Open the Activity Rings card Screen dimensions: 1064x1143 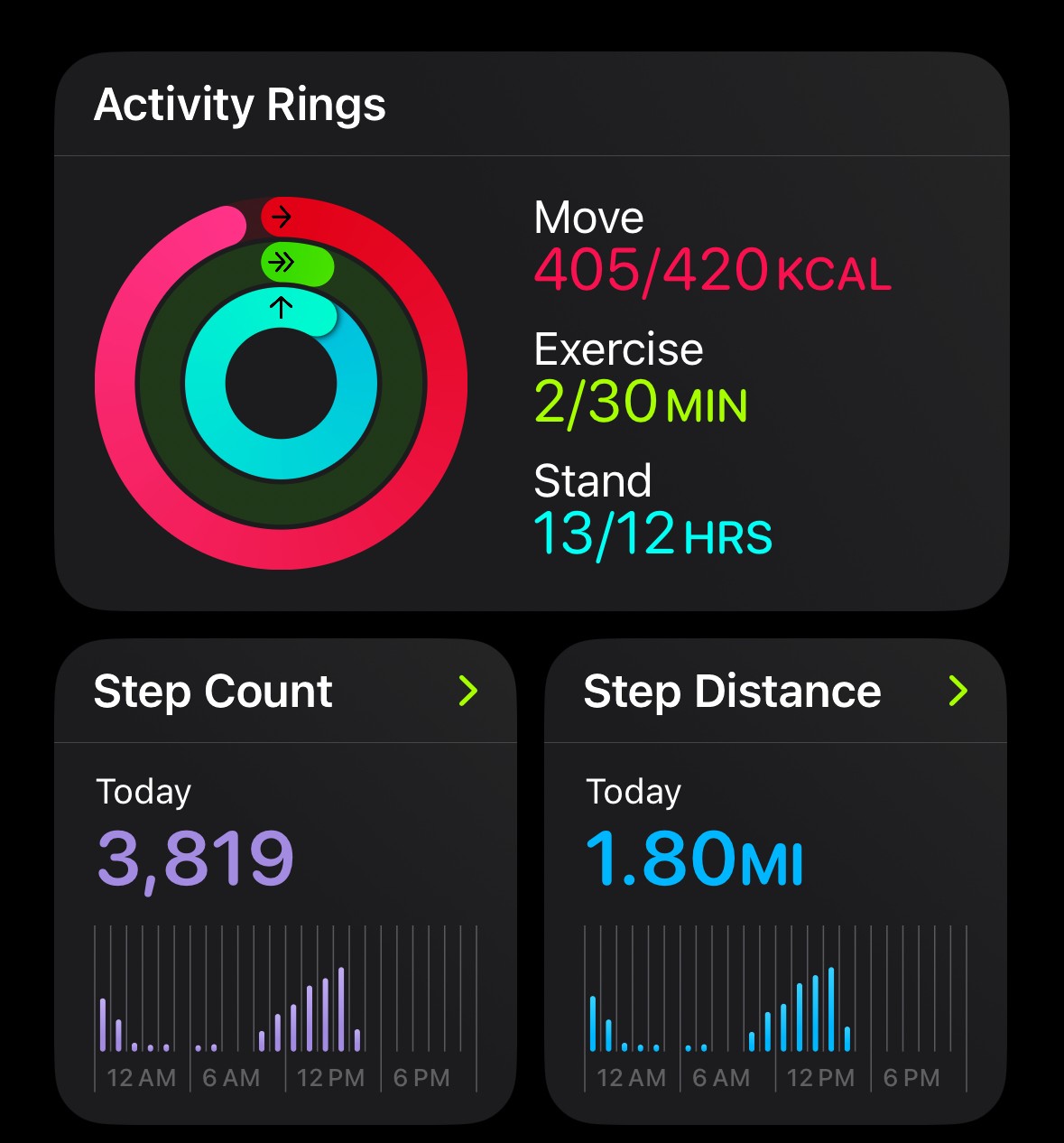(531, 332)
